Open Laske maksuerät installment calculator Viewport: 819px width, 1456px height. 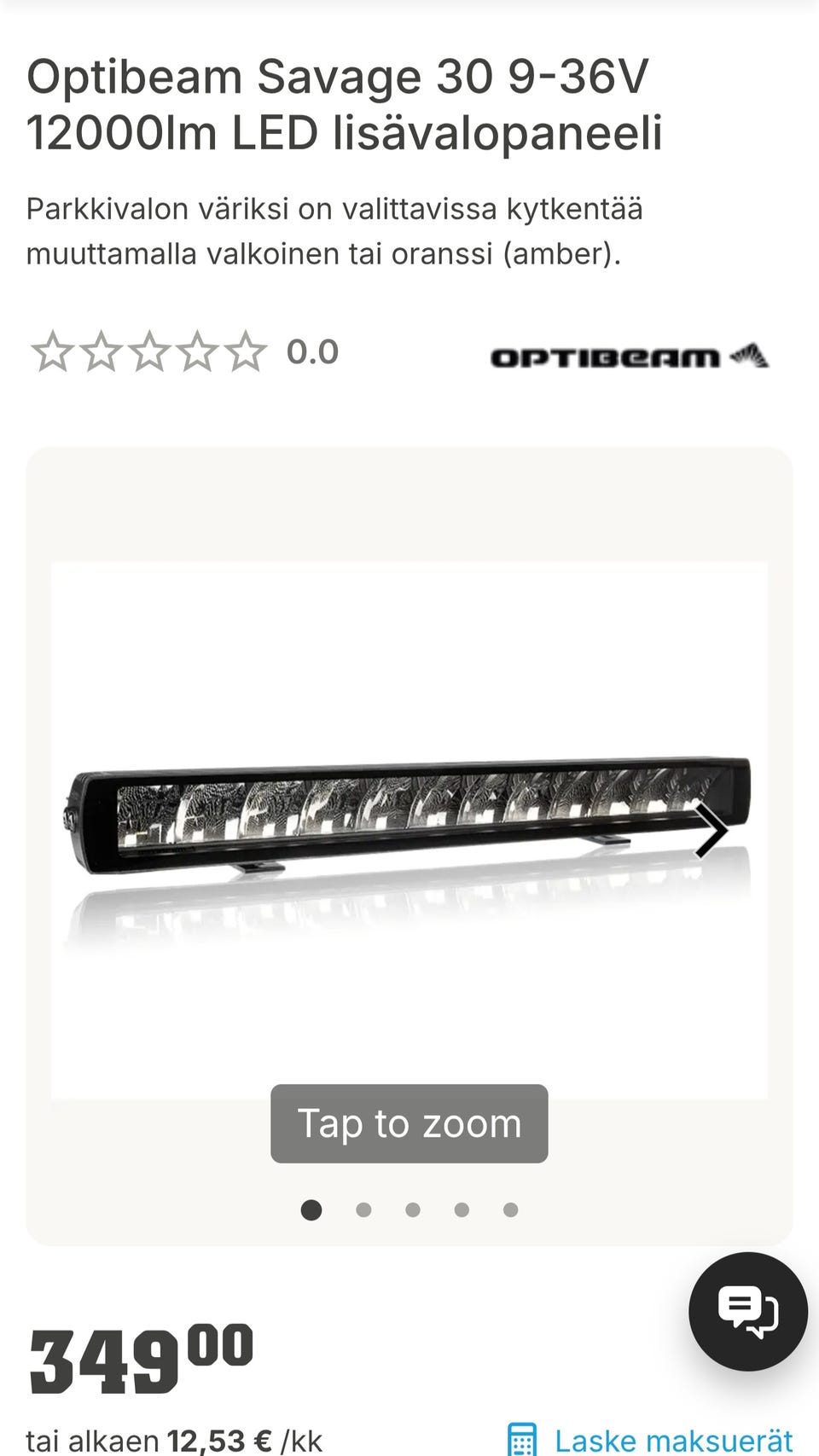[x=651, y=1440]
